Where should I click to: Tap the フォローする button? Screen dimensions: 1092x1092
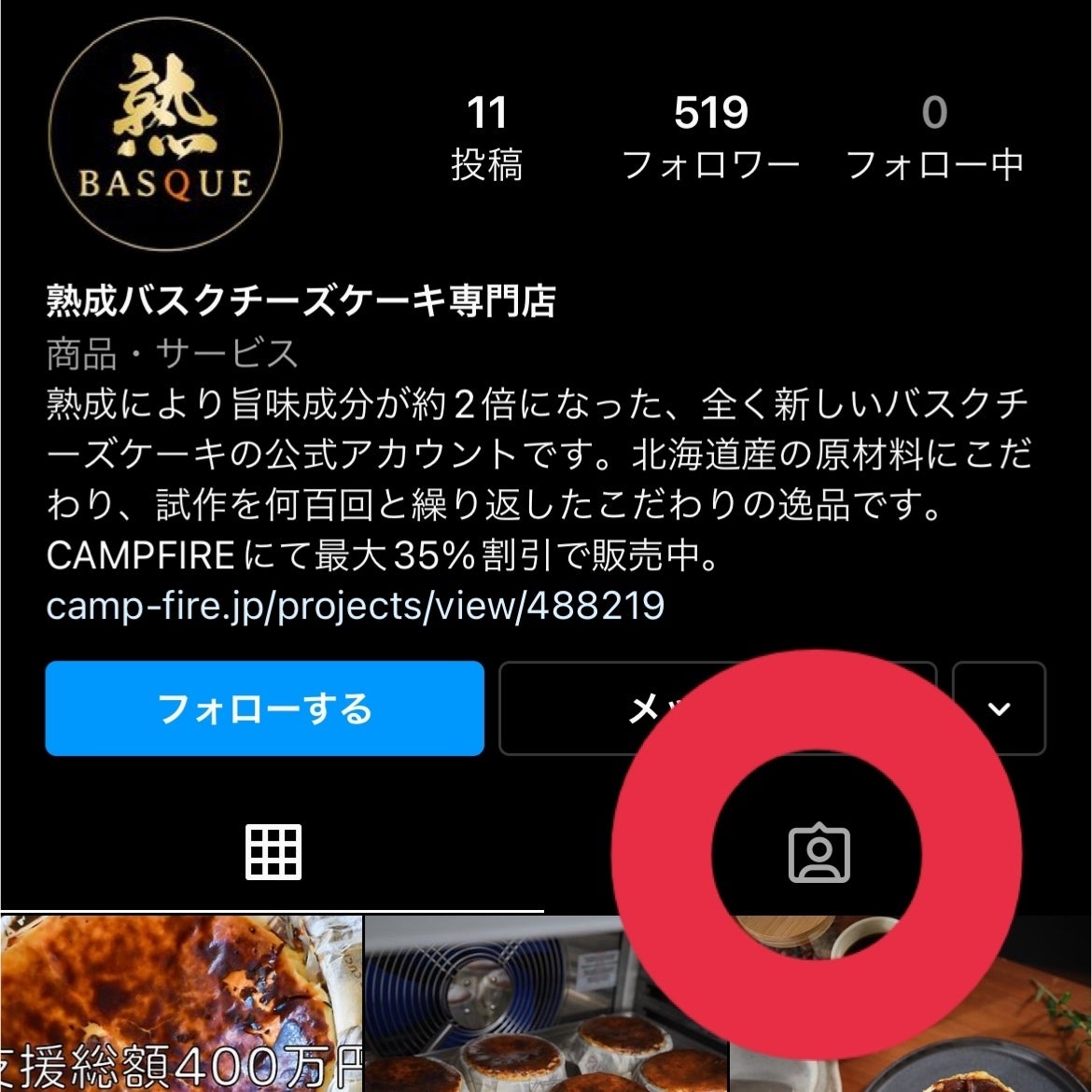click(x=264, y=708)
